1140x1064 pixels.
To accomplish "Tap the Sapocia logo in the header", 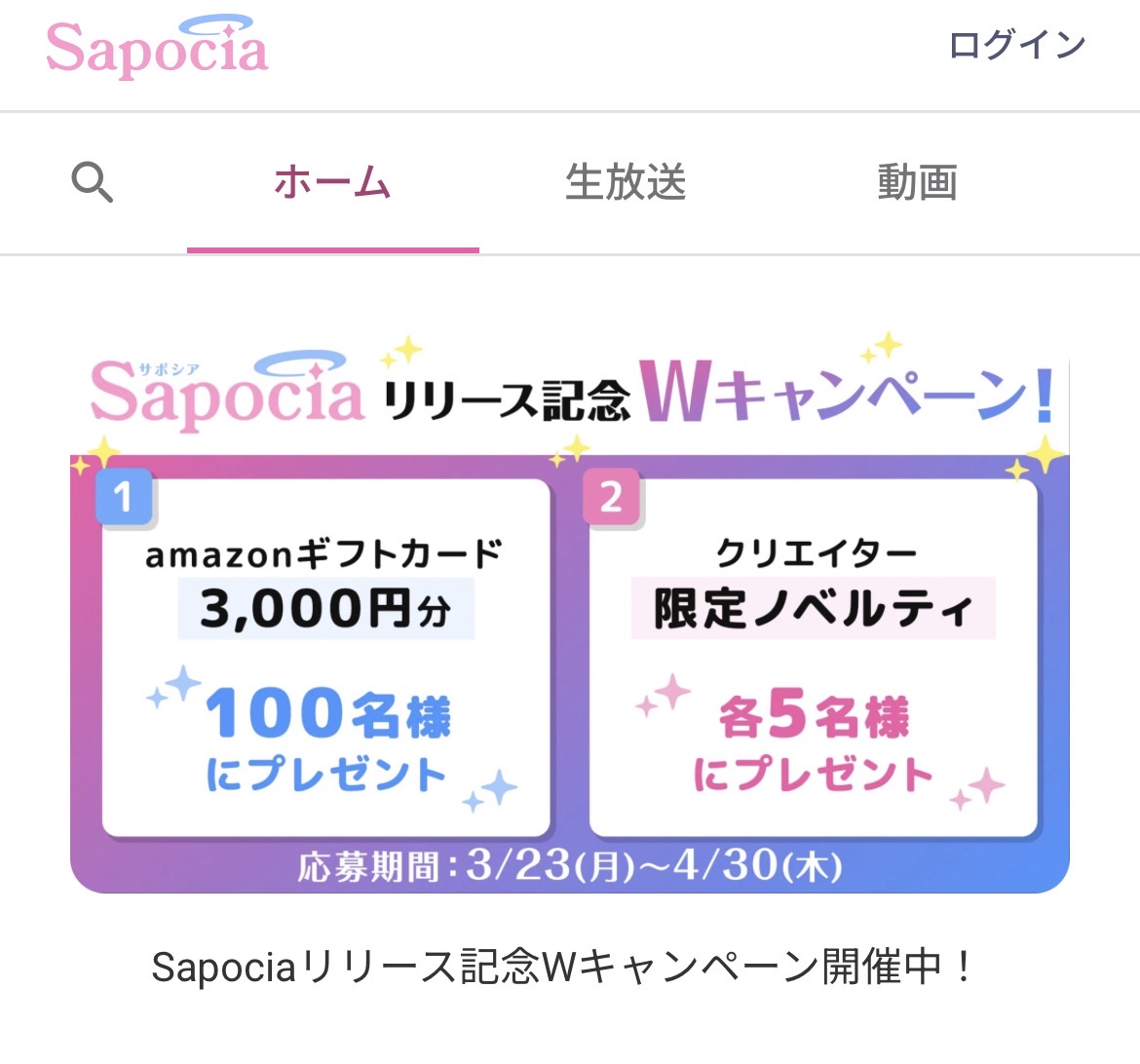I will click(x=157, y=49).
